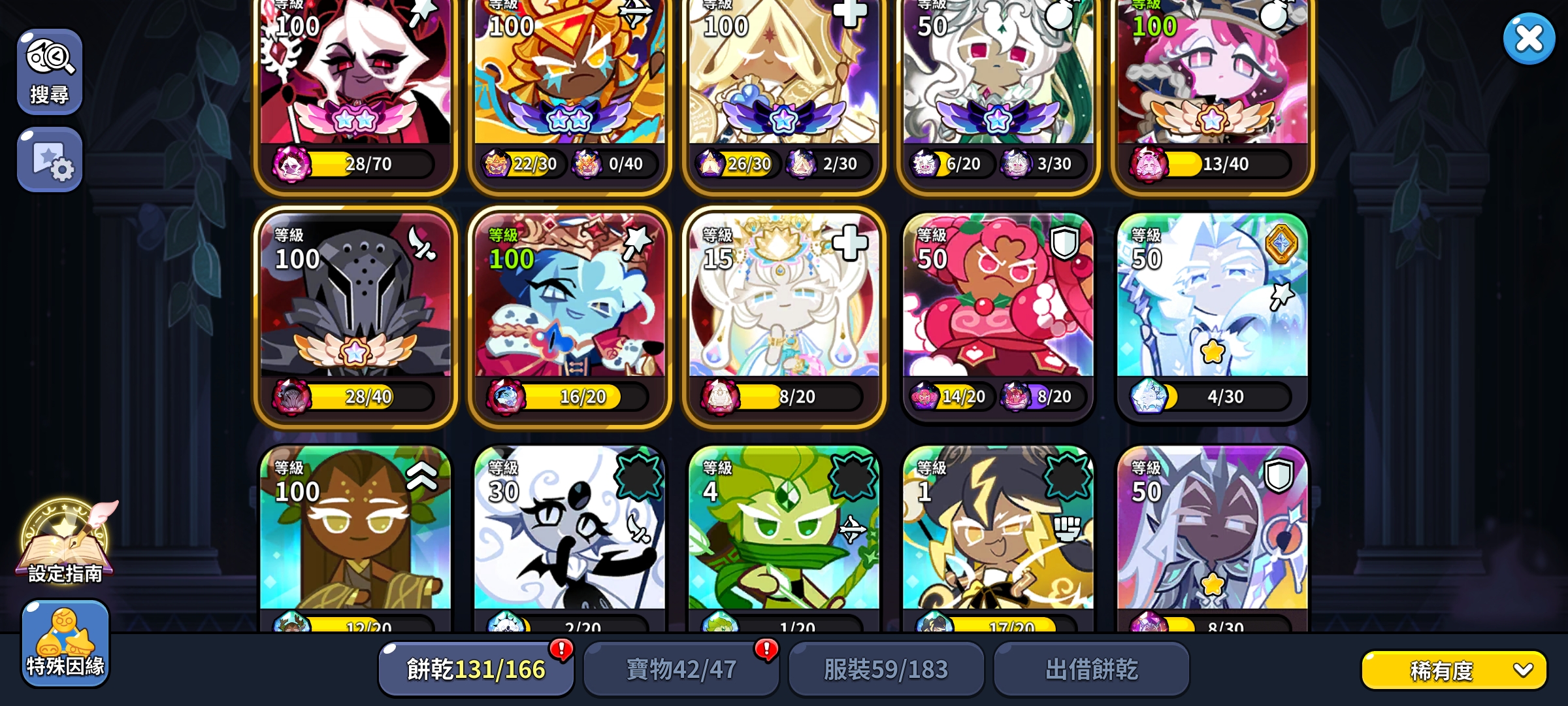1568x706 pixels.
Task: Expand the 稀有度 sort dropdown
Action: pos(1454,670)
